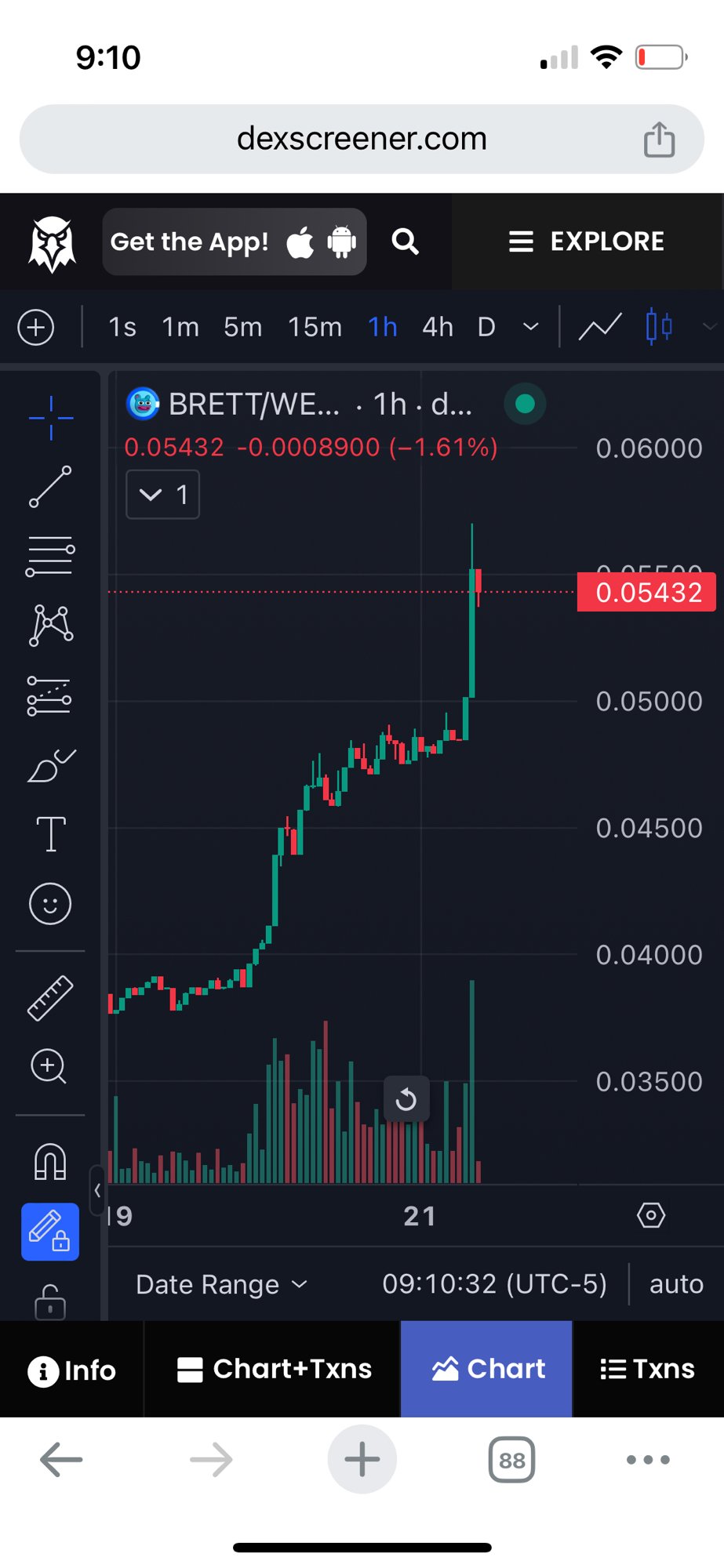Activate the ruler measure tool
Image resolution: width=724 pixels, height=1568 pixels.
[50, 998]
